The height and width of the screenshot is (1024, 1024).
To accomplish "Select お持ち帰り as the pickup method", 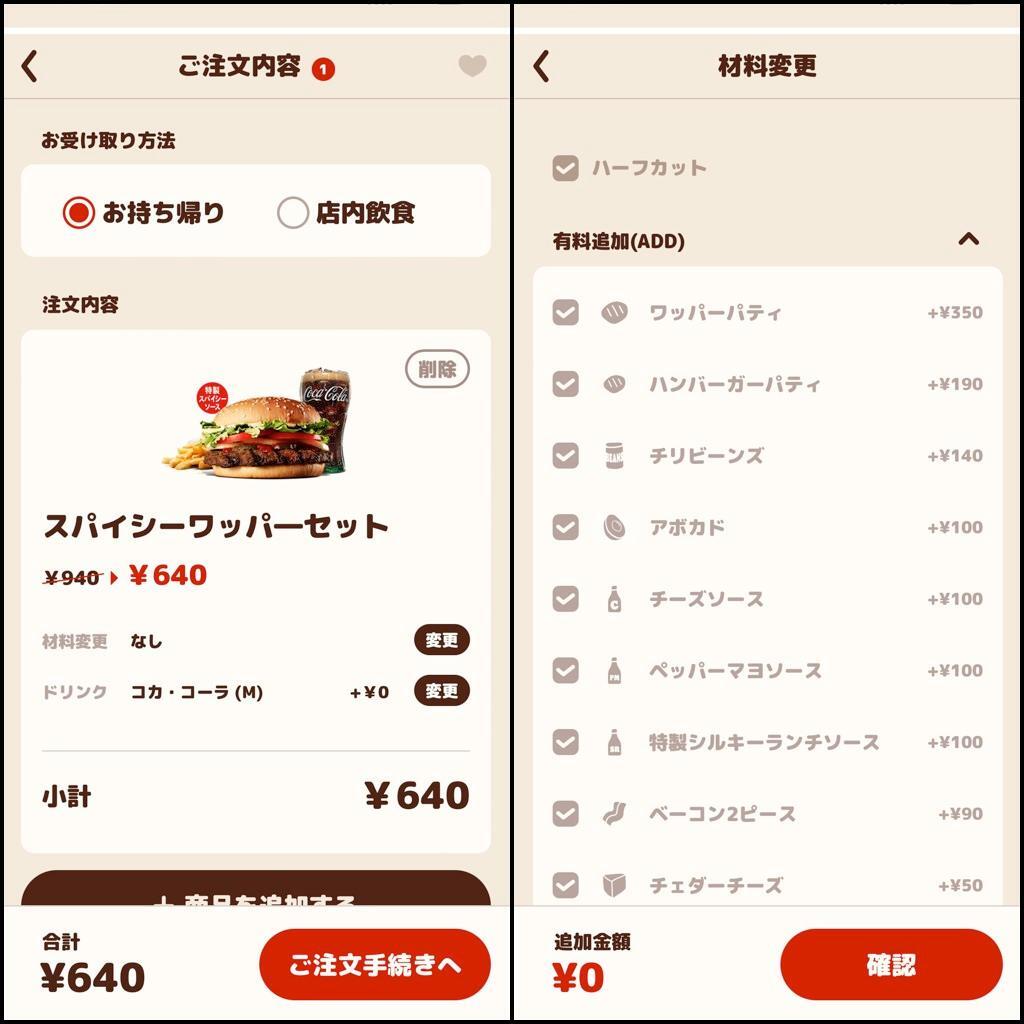I will click(79, 212).
